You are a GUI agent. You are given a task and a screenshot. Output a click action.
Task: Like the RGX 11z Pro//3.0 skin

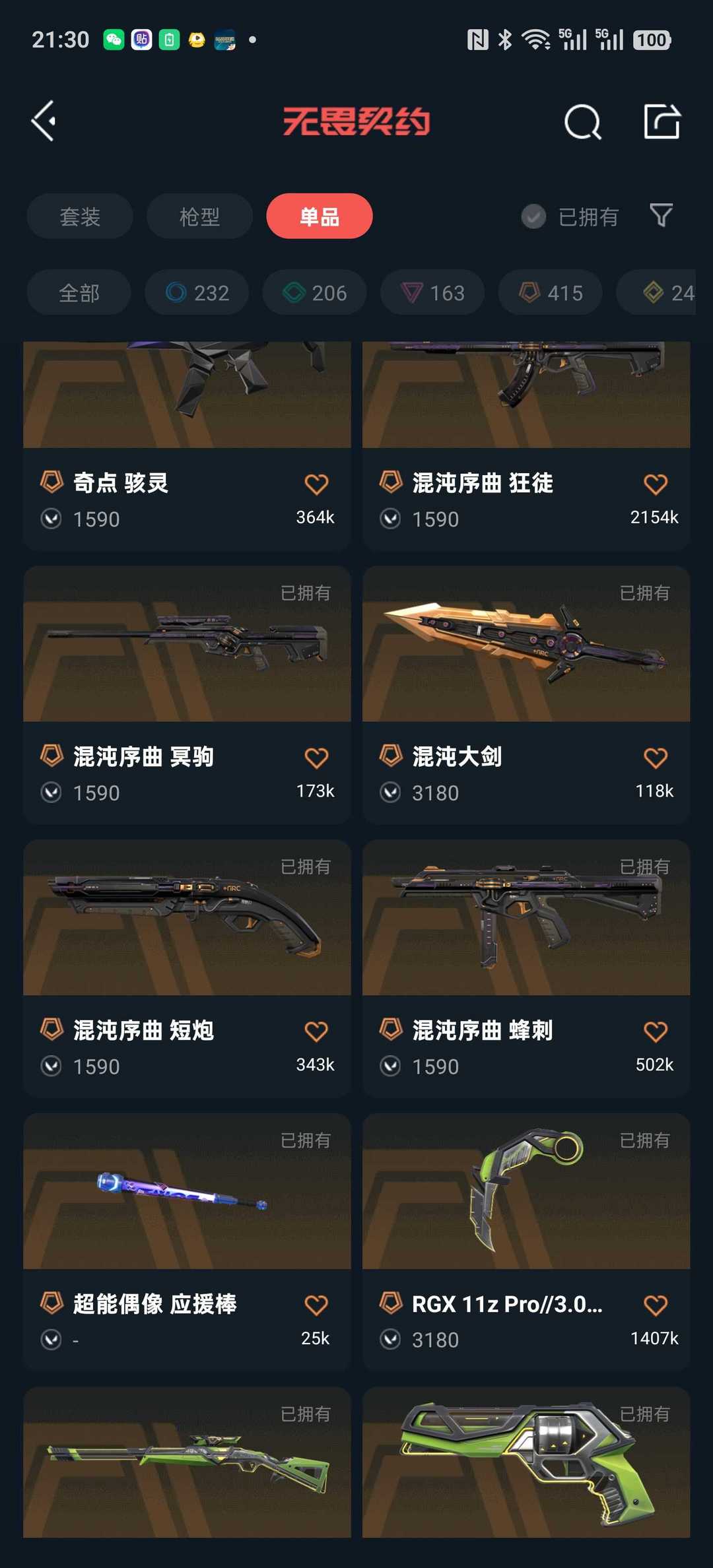(x=655, y=1305)
